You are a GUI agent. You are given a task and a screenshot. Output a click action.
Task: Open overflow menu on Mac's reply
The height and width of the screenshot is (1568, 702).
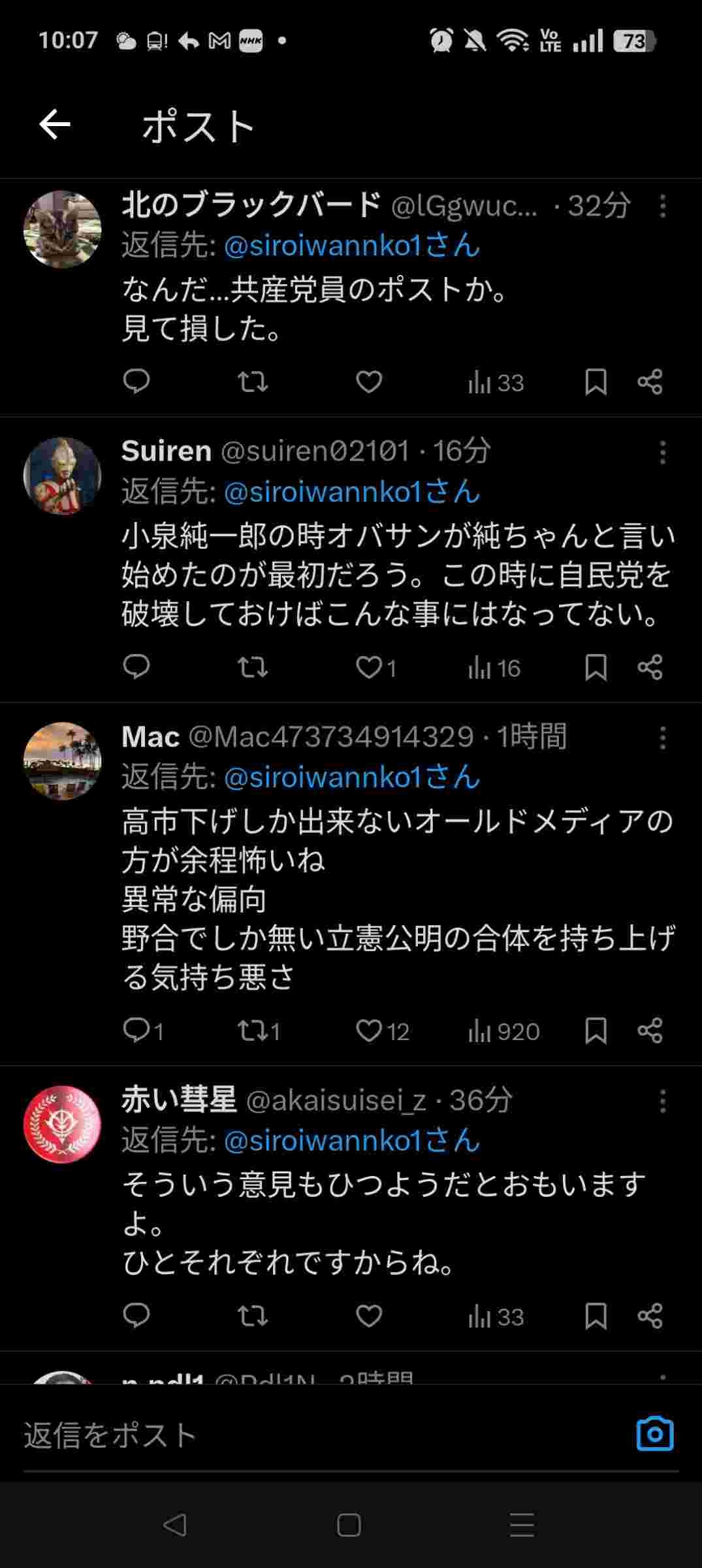click(x=662, y=738)
